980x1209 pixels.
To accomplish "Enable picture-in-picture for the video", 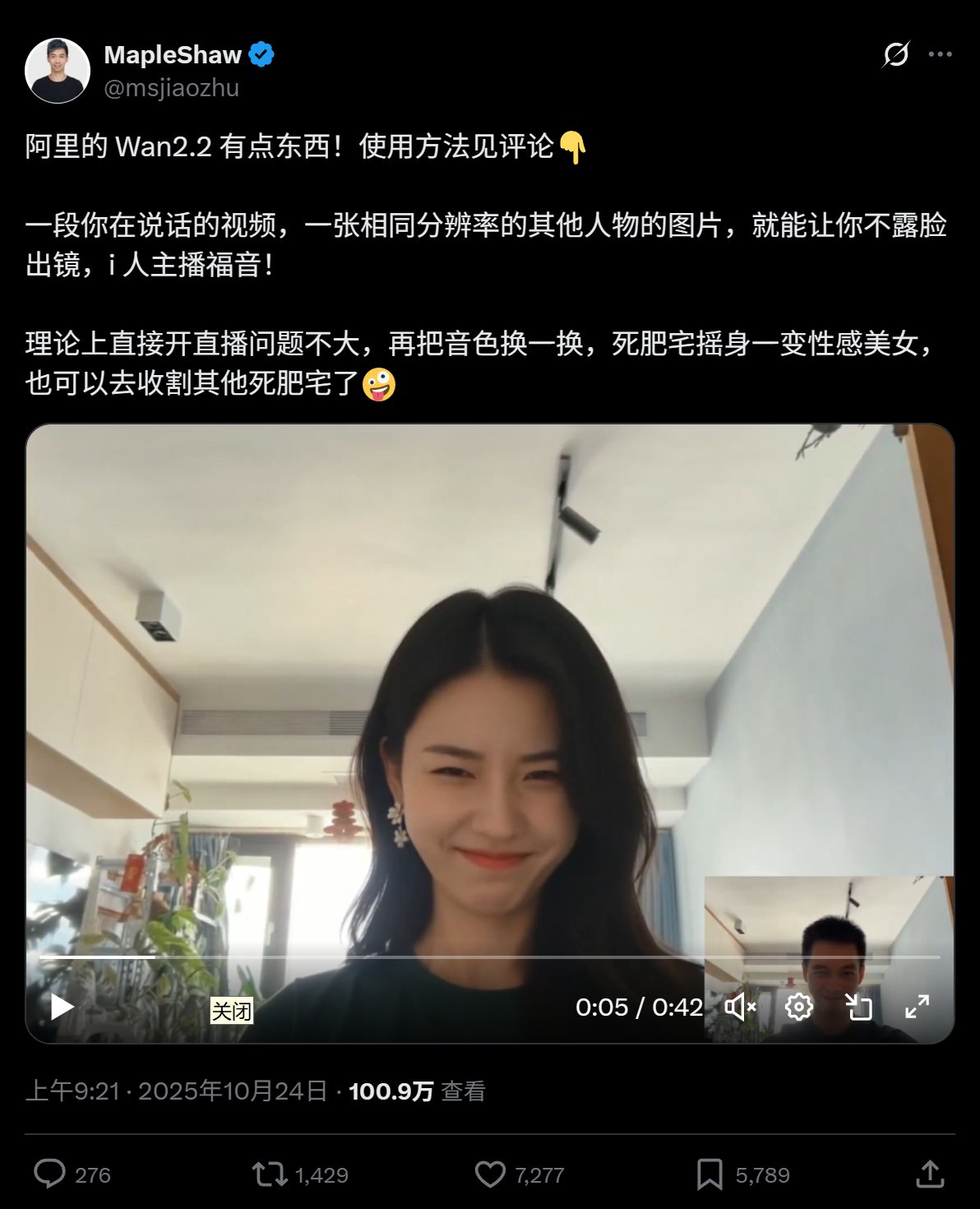I will pyautogui.click(x=858, y=1007).
